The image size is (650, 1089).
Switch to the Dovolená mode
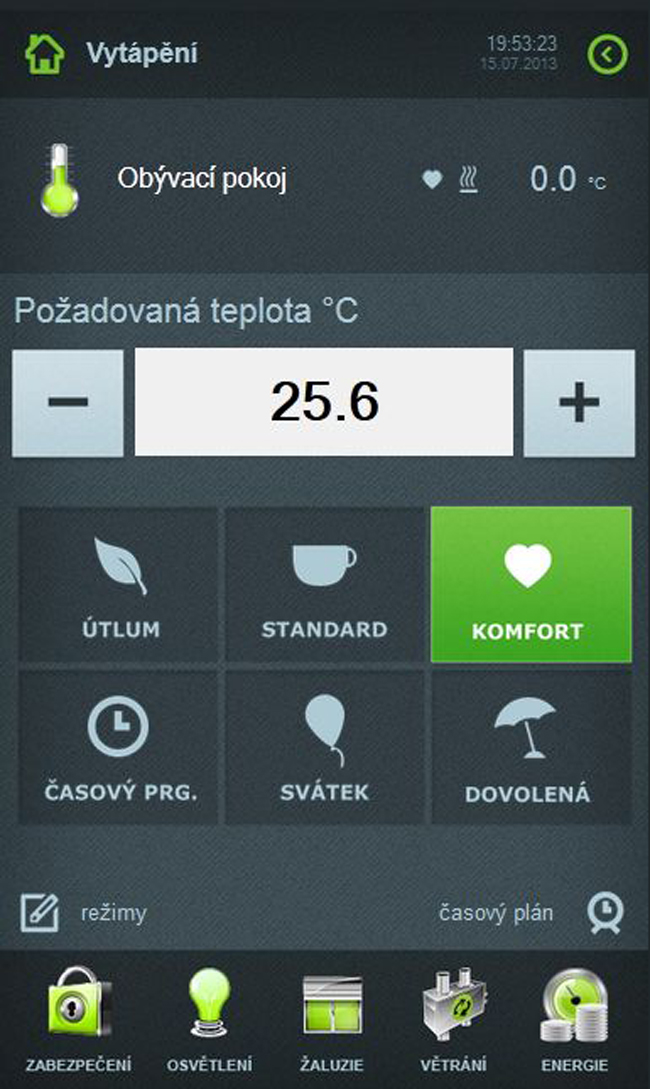tap(531, 748)
